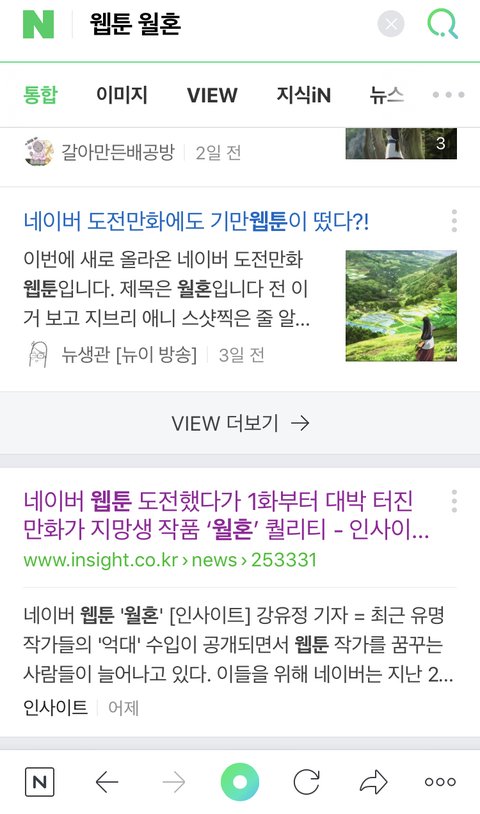Switch to the VIEW tab

coord(212,95)
